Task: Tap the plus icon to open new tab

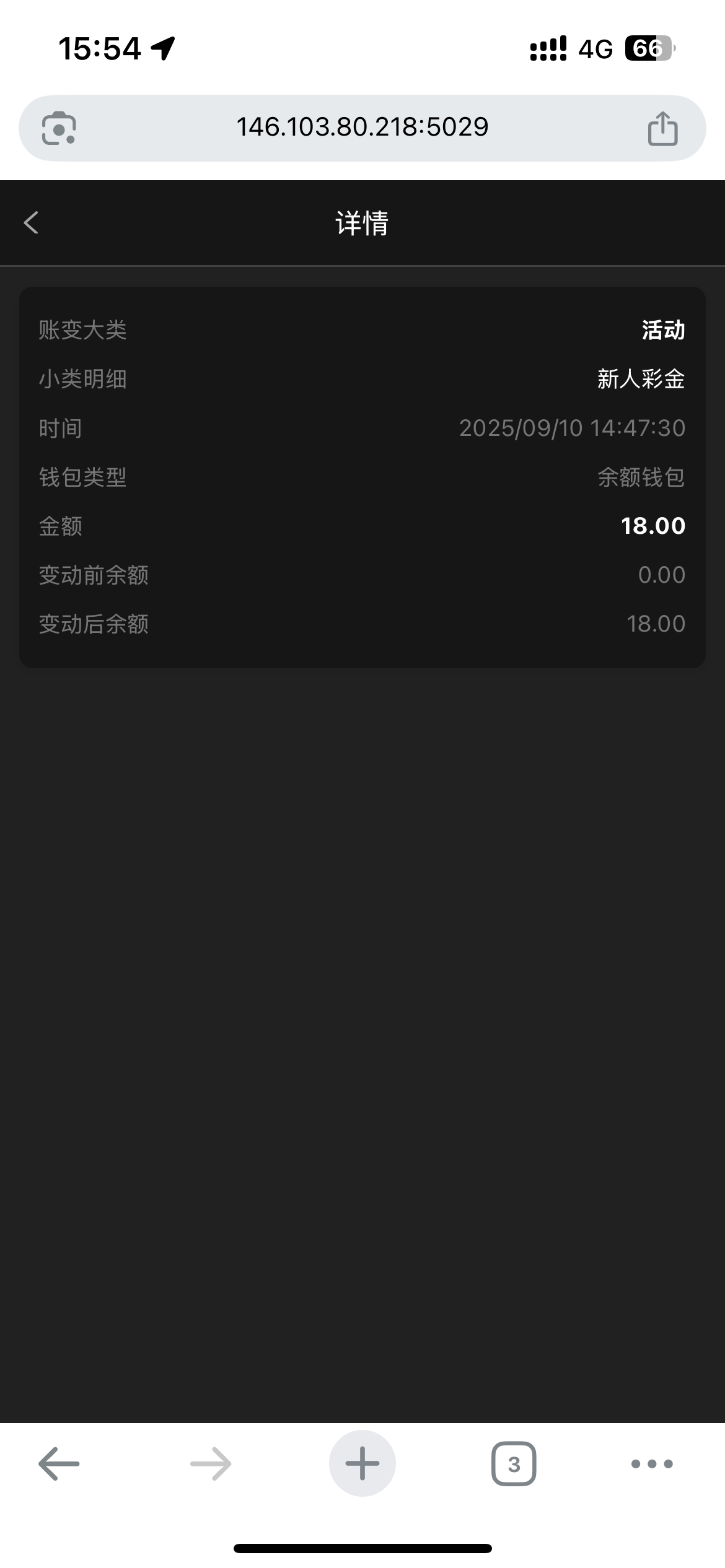Action: (362, 1463)
